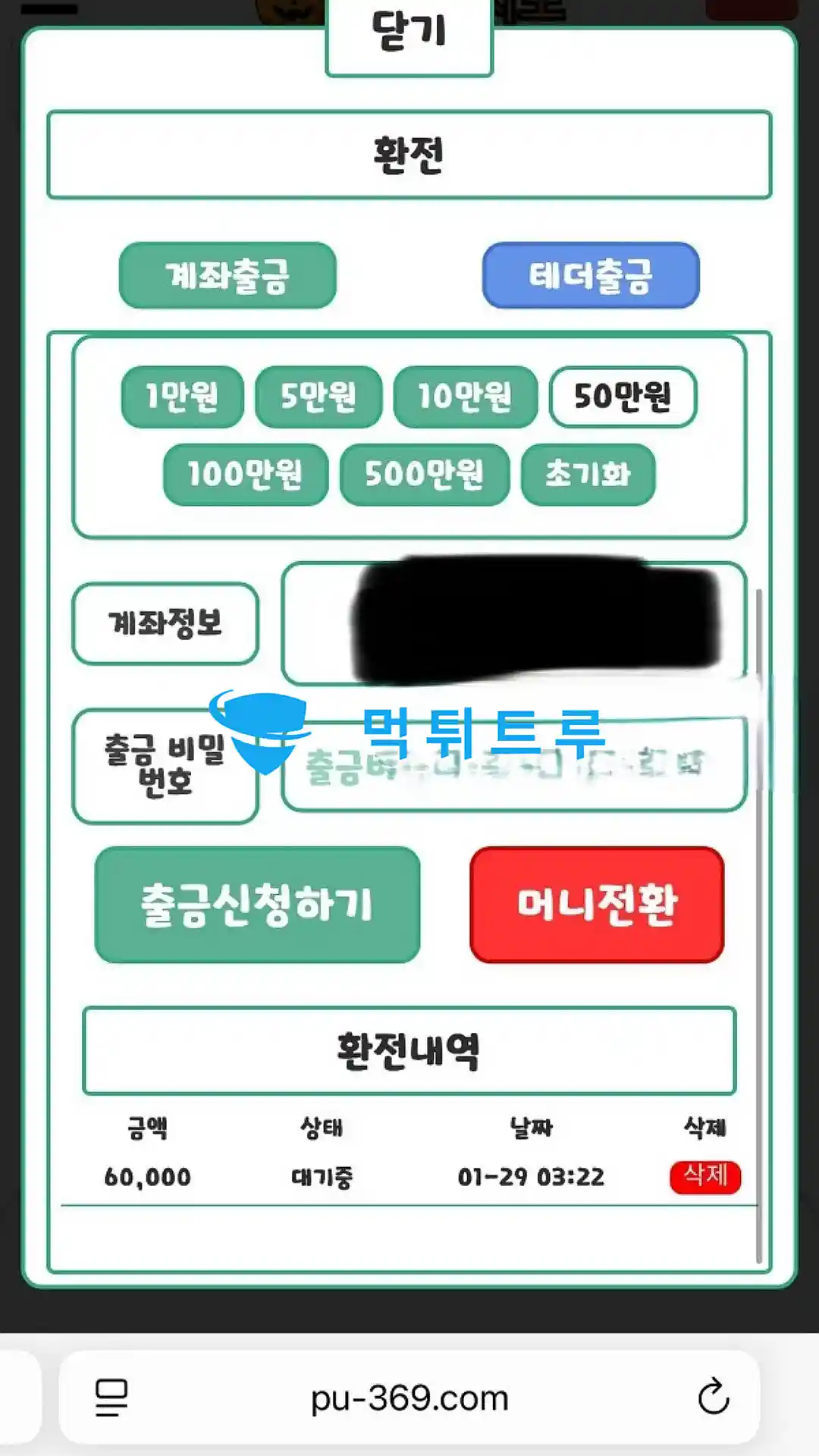The width and height of the screenshot is (819, 1456).
Task: Delete the 60,000 pending exchange entry
Action: [x=704, y=1177]
